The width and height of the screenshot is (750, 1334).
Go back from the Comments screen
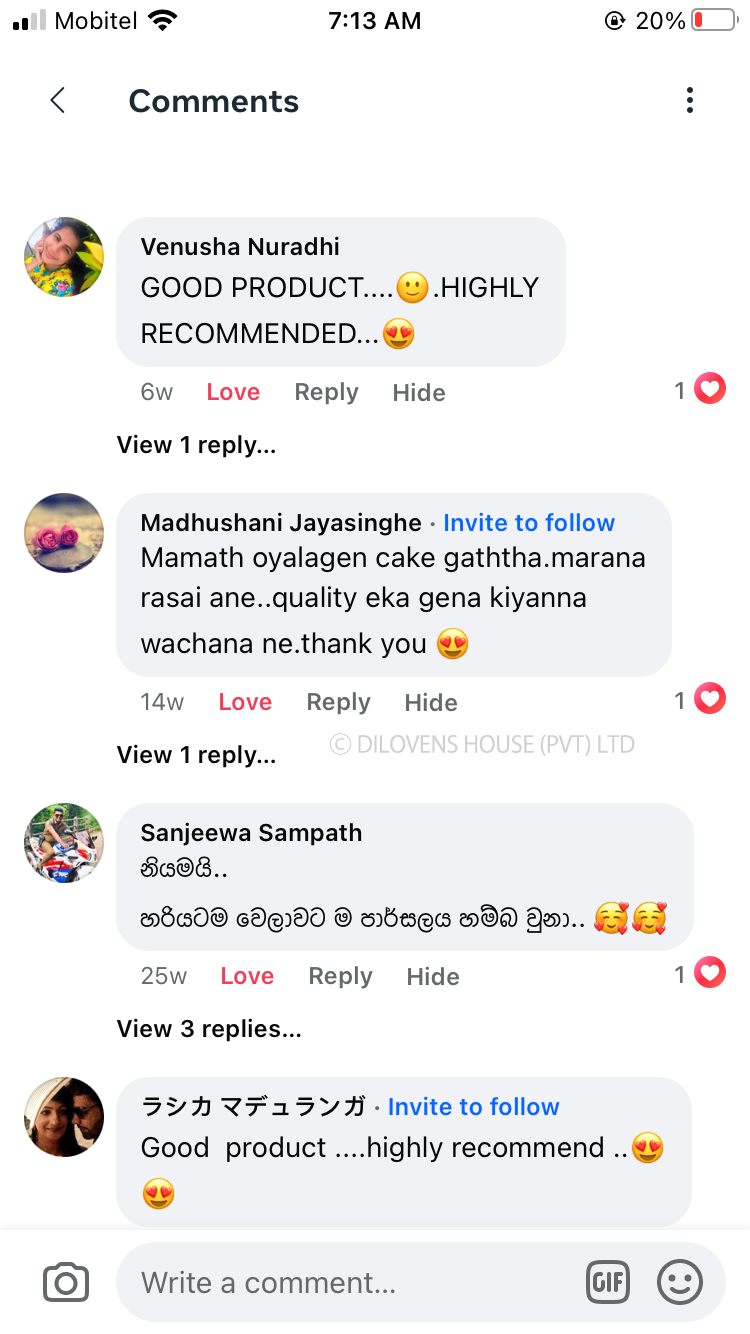pos(58,101)
